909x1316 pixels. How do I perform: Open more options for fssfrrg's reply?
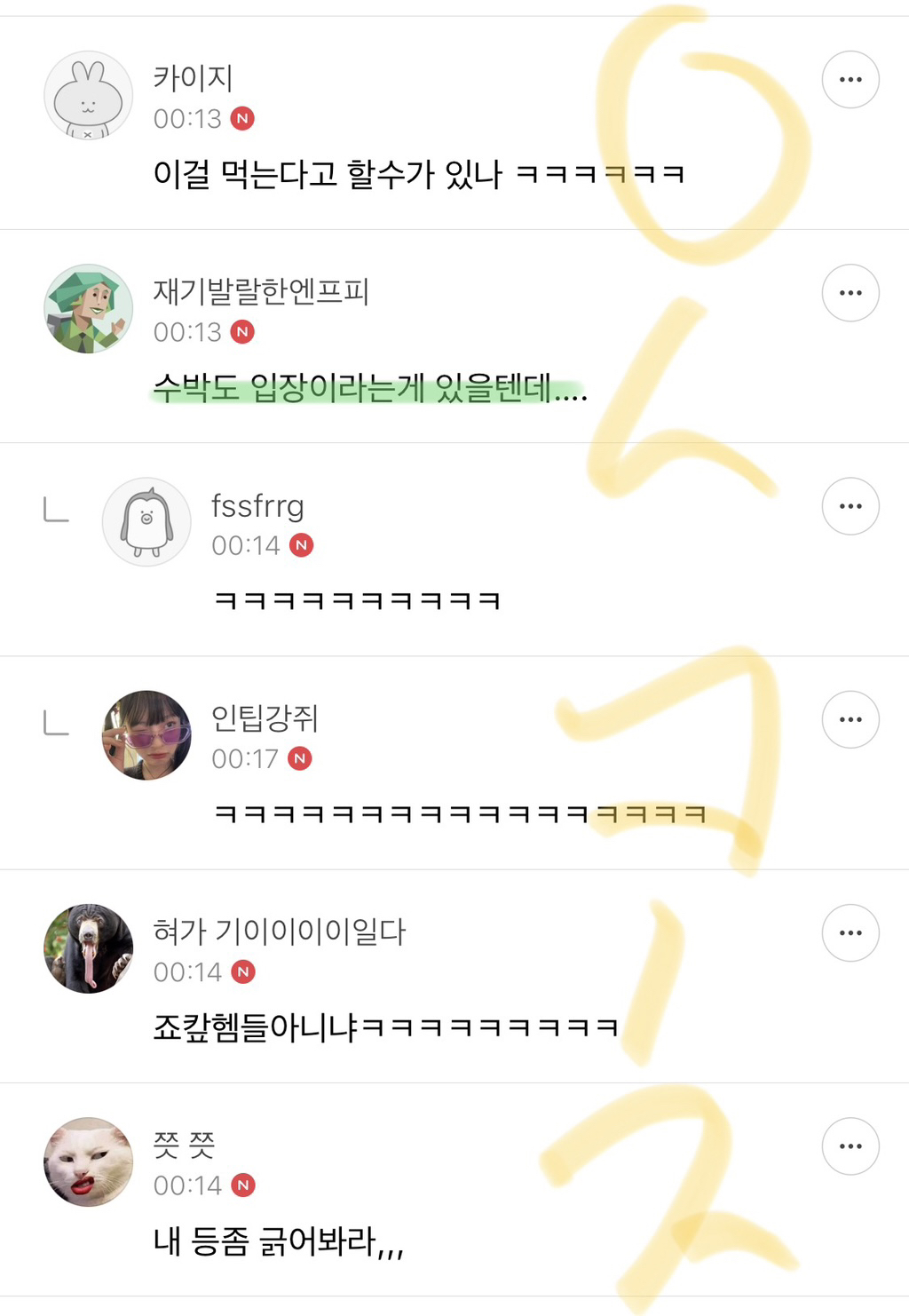tap(850, 506)
